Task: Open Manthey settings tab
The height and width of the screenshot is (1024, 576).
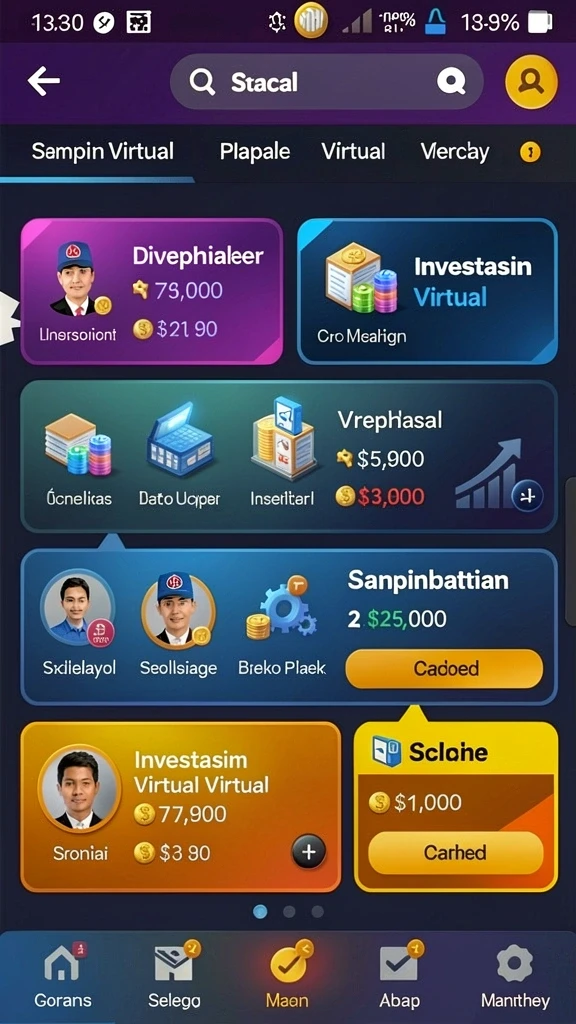Action: (515, 976)
